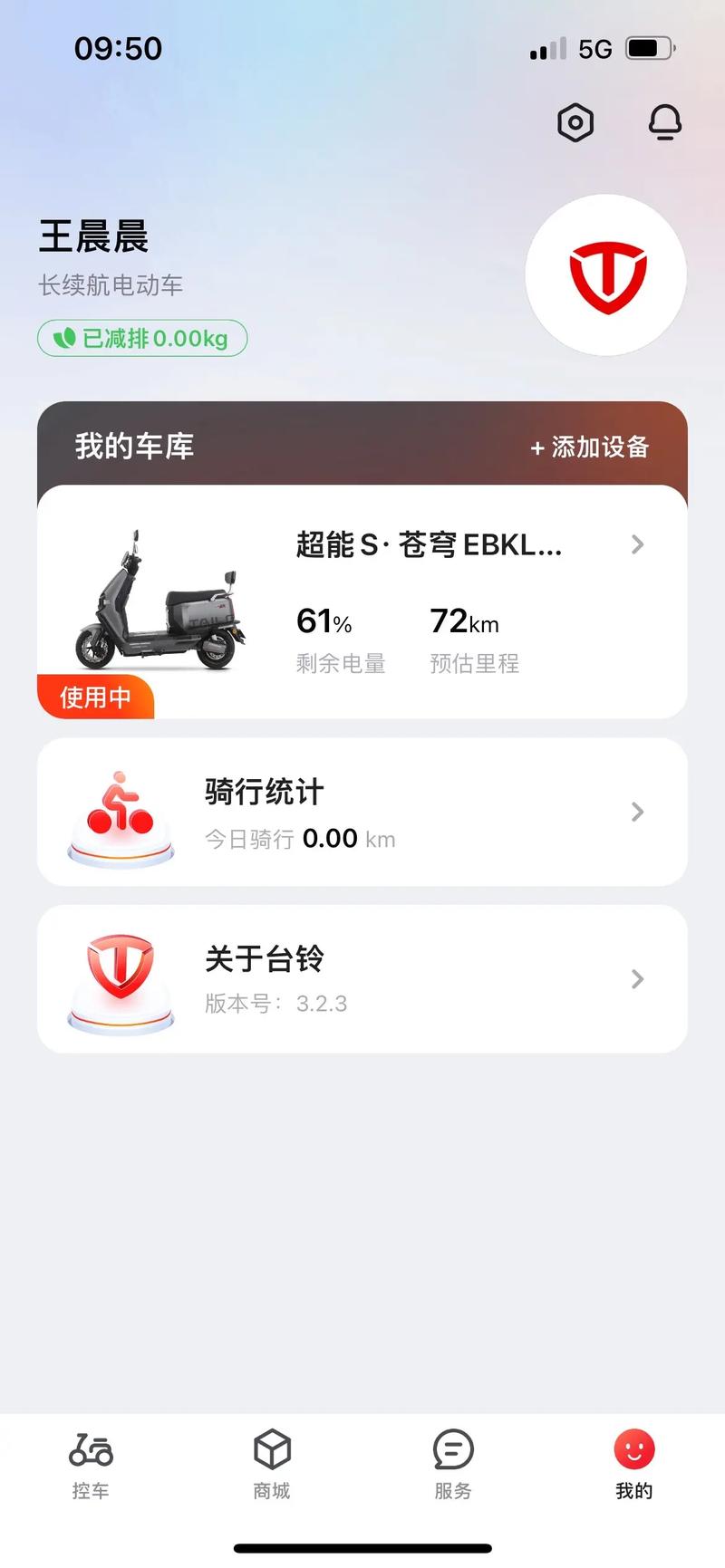725x1568 pixels.
Task: Select the 我的 tab
Action: point(633,1465)
